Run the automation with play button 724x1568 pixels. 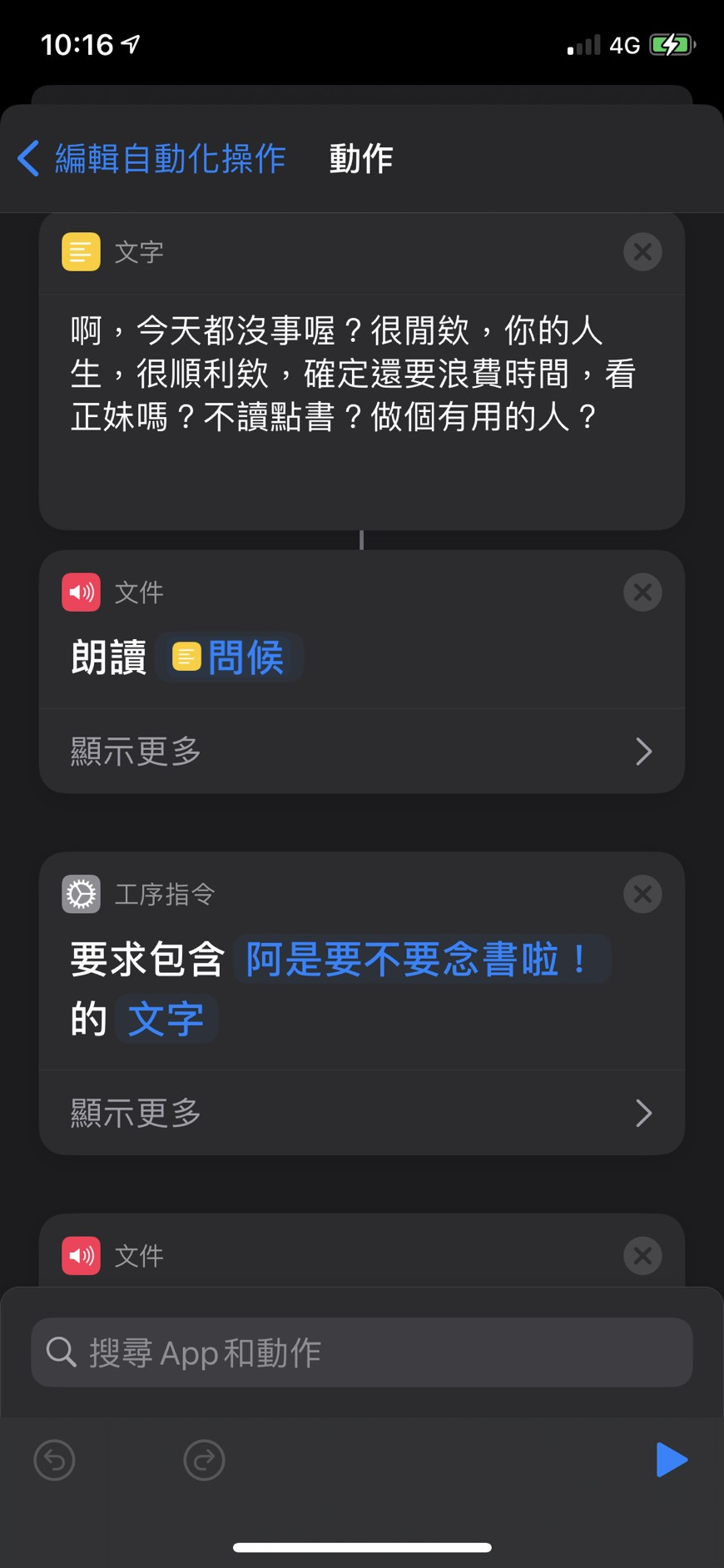click(671, 1460)
